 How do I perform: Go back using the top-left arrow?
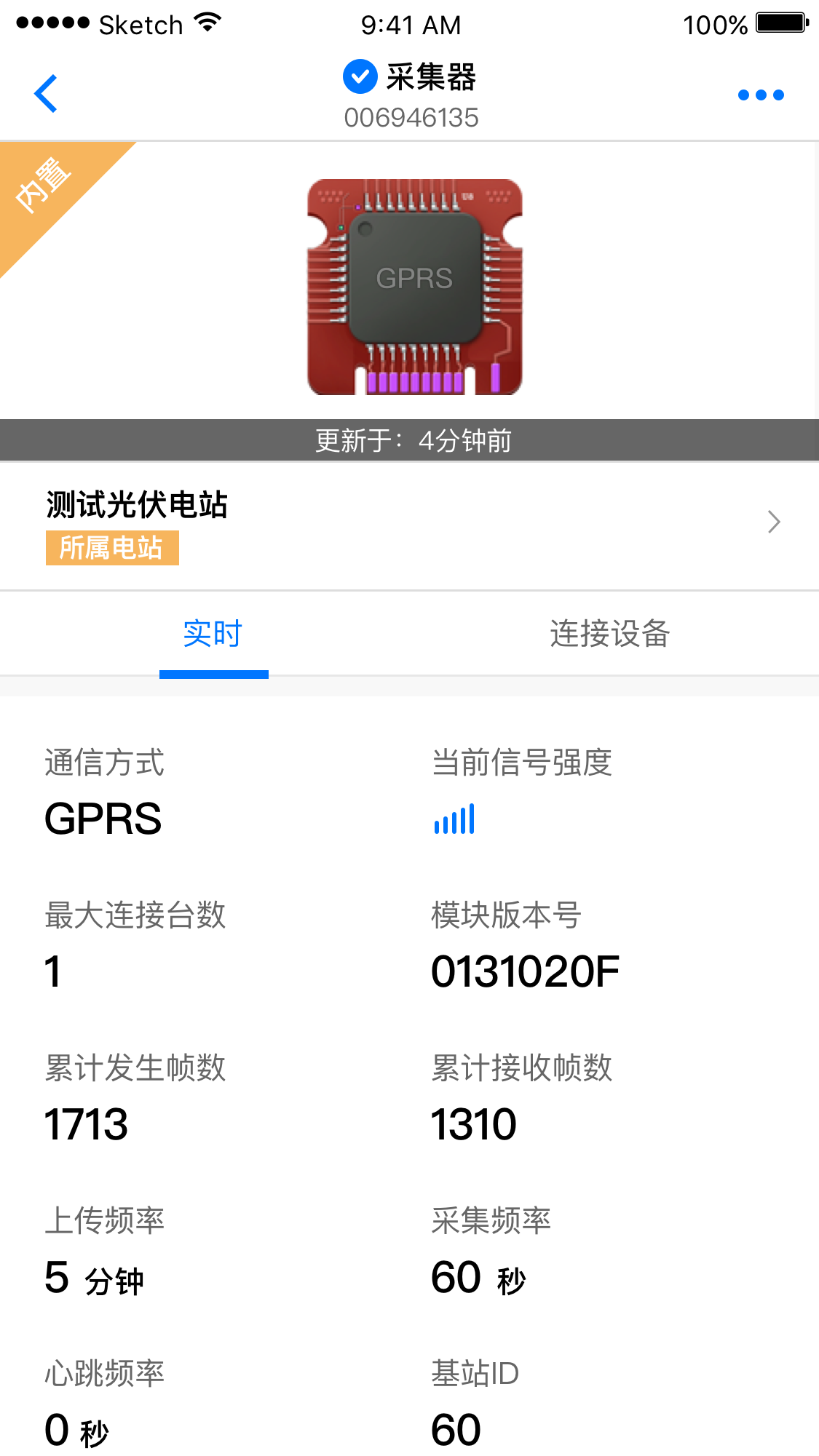point(46,94)
